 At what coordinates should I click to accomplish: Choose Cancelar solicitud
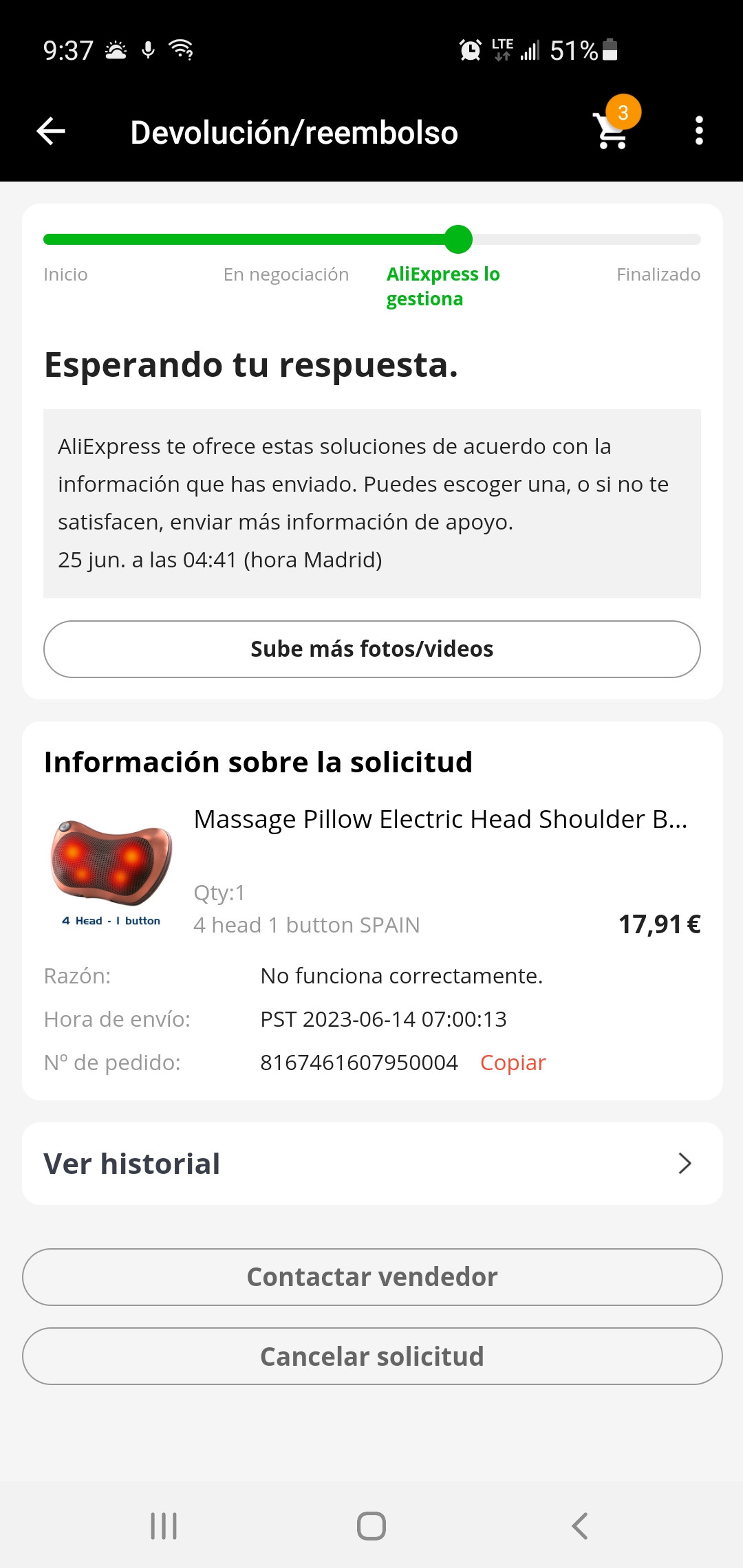[371, 1357]
